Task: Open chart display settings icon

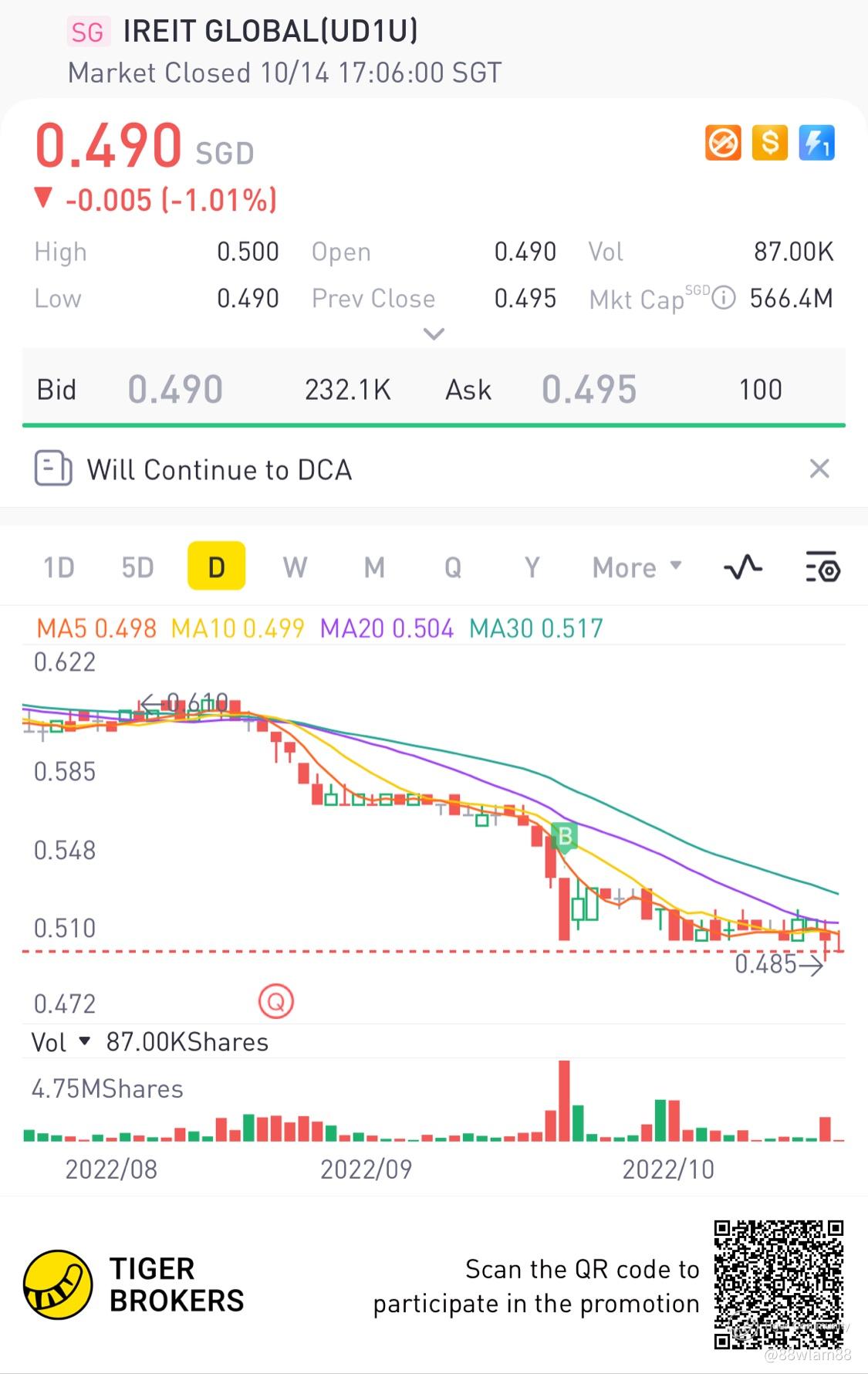Action: [822, 567]
